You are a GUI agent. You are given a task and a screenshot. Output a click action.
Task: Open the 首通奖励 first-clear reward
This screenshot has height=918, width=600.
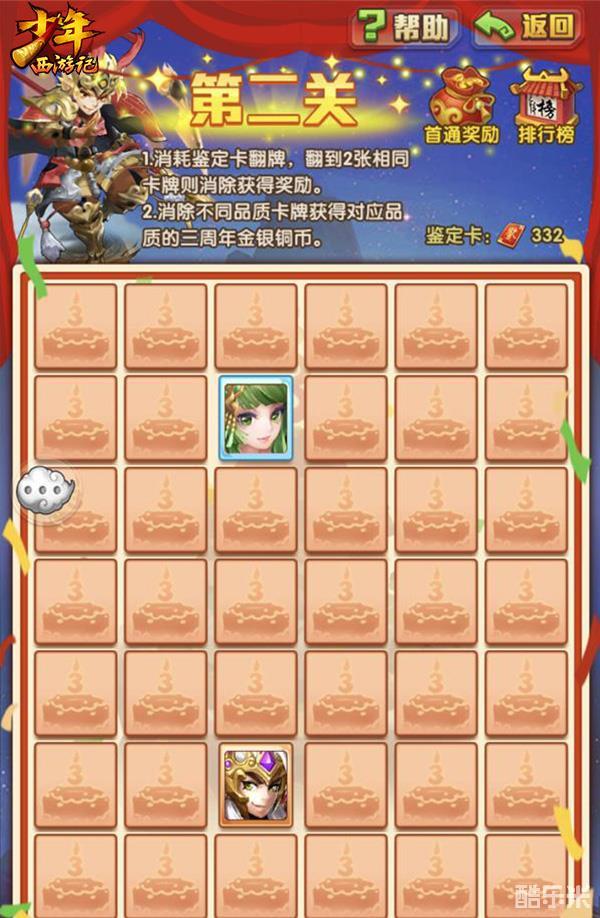461,103
